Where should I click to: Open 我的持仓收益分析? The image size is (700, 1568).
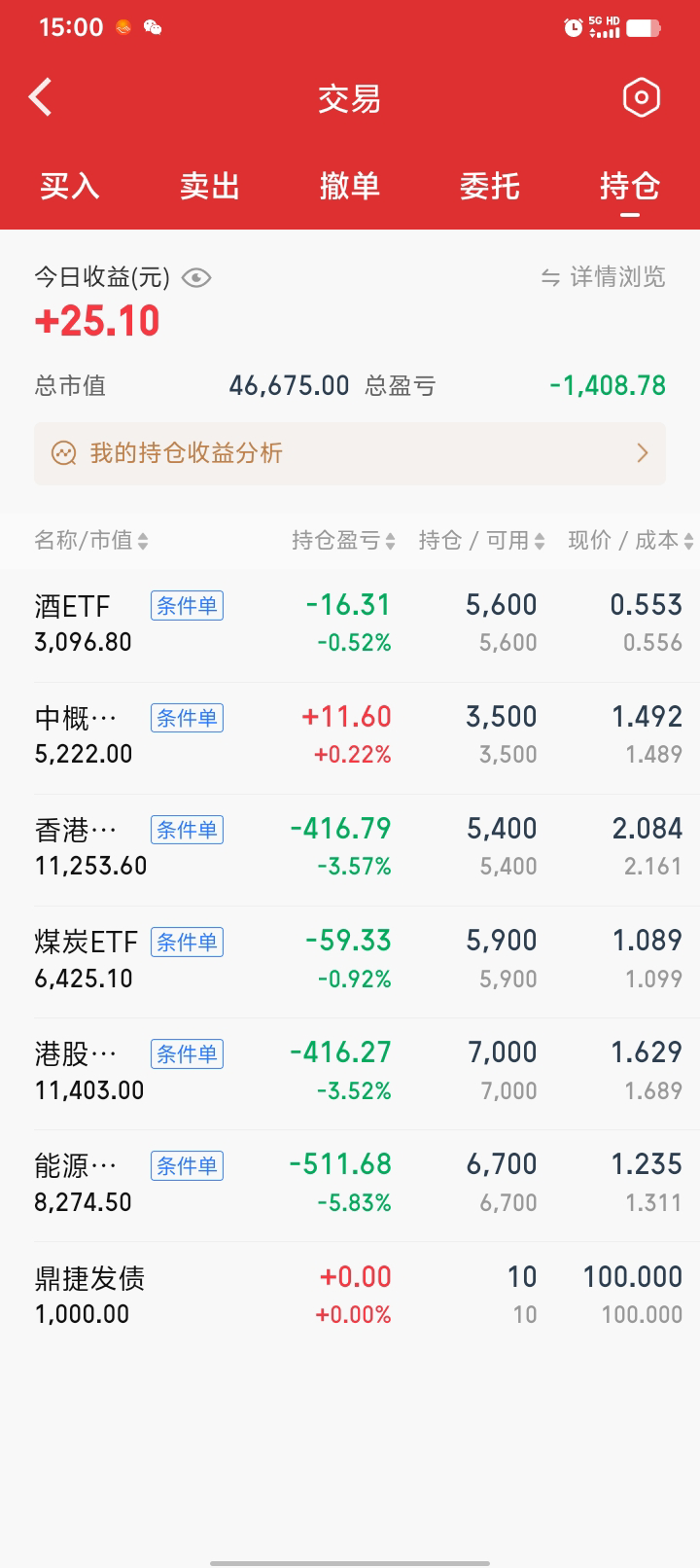pos(350,453)
